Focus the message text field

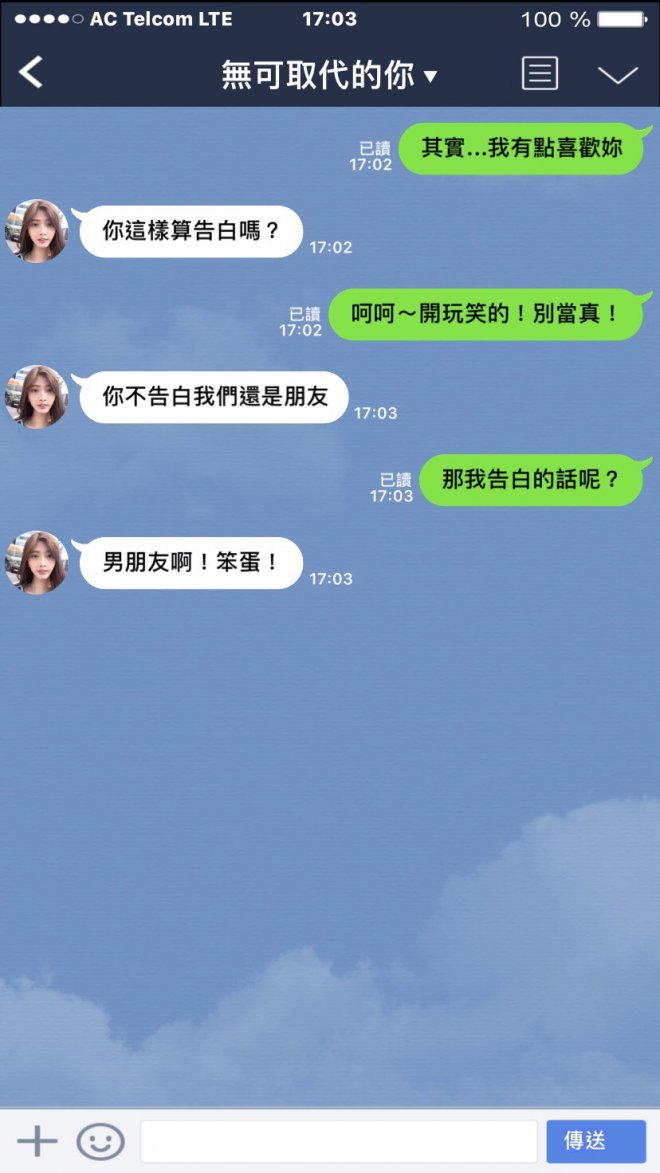(339, 1141)
